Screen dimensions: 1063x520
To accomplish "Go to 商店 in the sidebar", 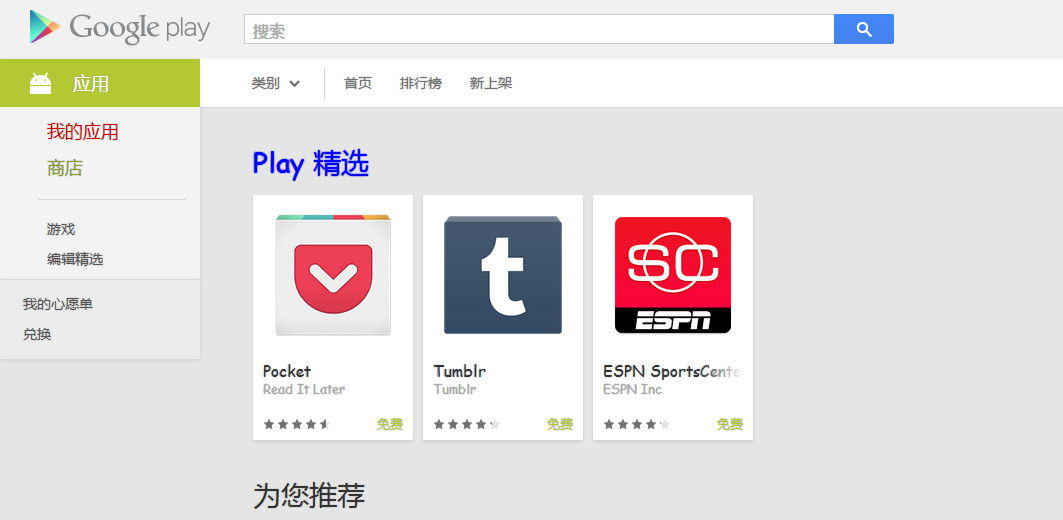I will tap(64, 168).
